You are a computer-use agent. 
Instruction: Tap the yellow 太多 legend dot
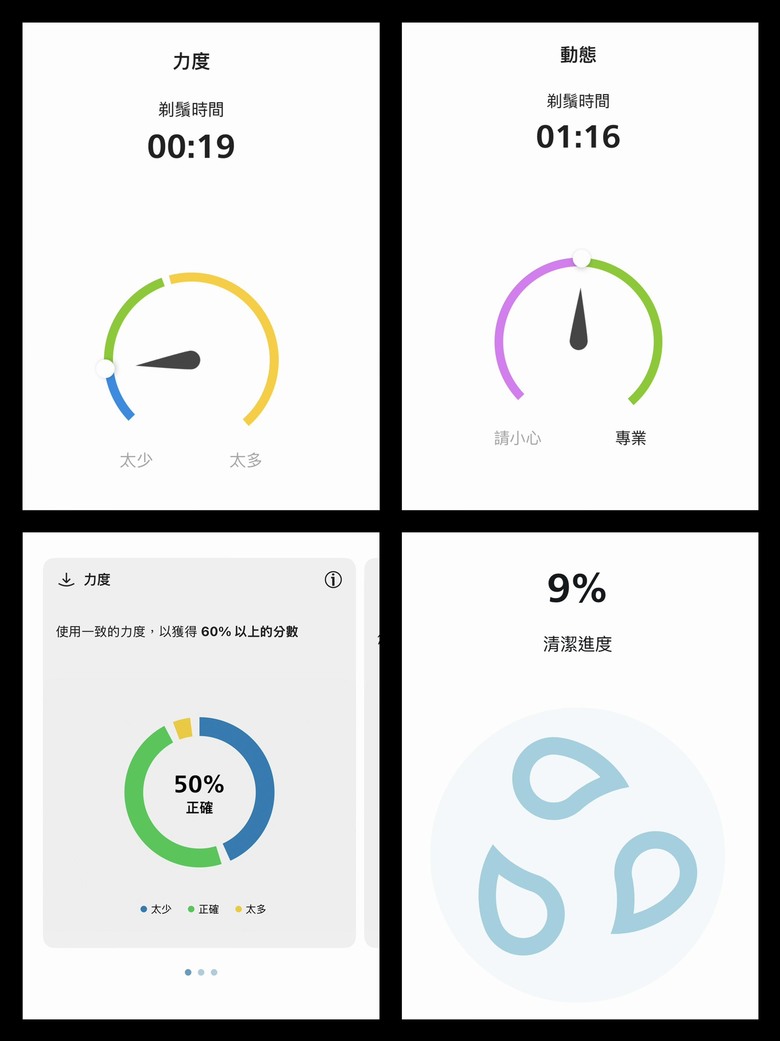coord(239,909)
